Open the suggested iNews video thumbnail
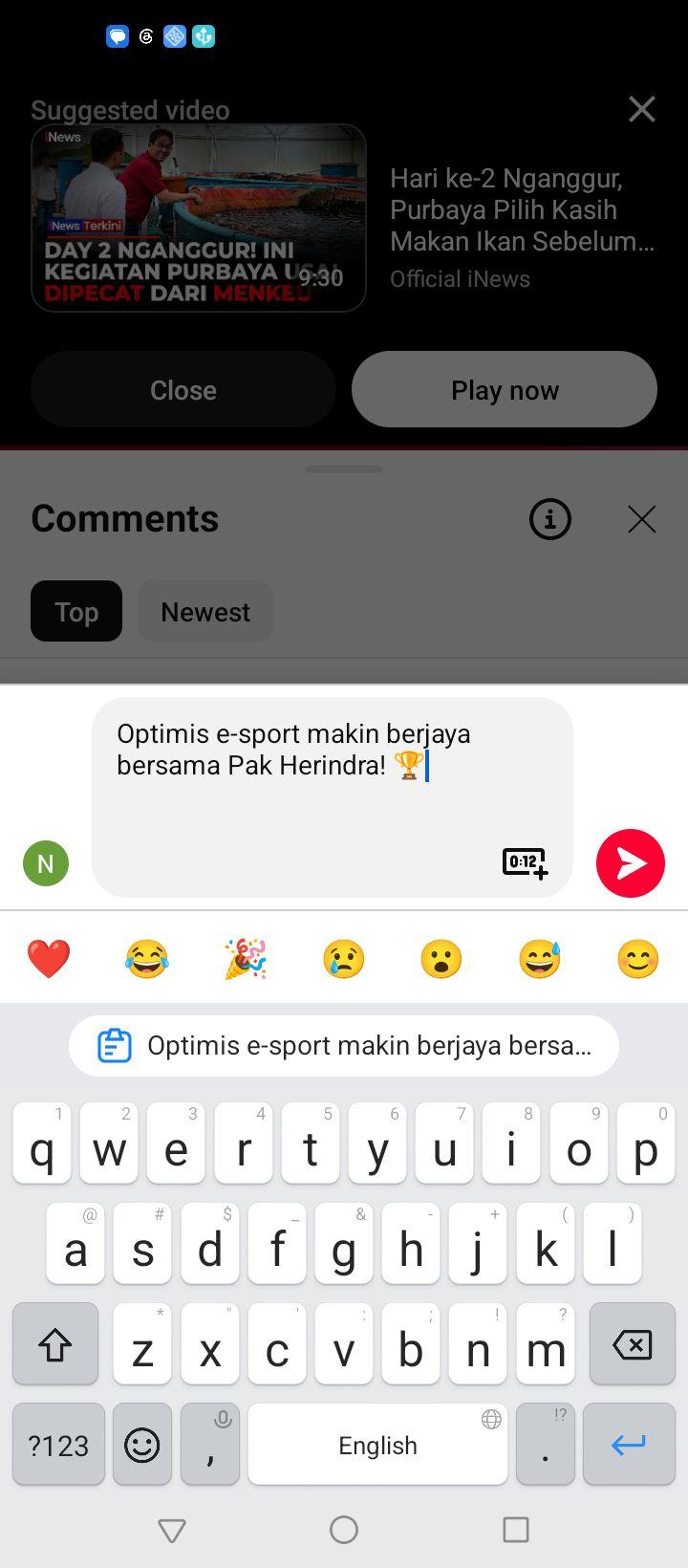 [x=199, y=218]
